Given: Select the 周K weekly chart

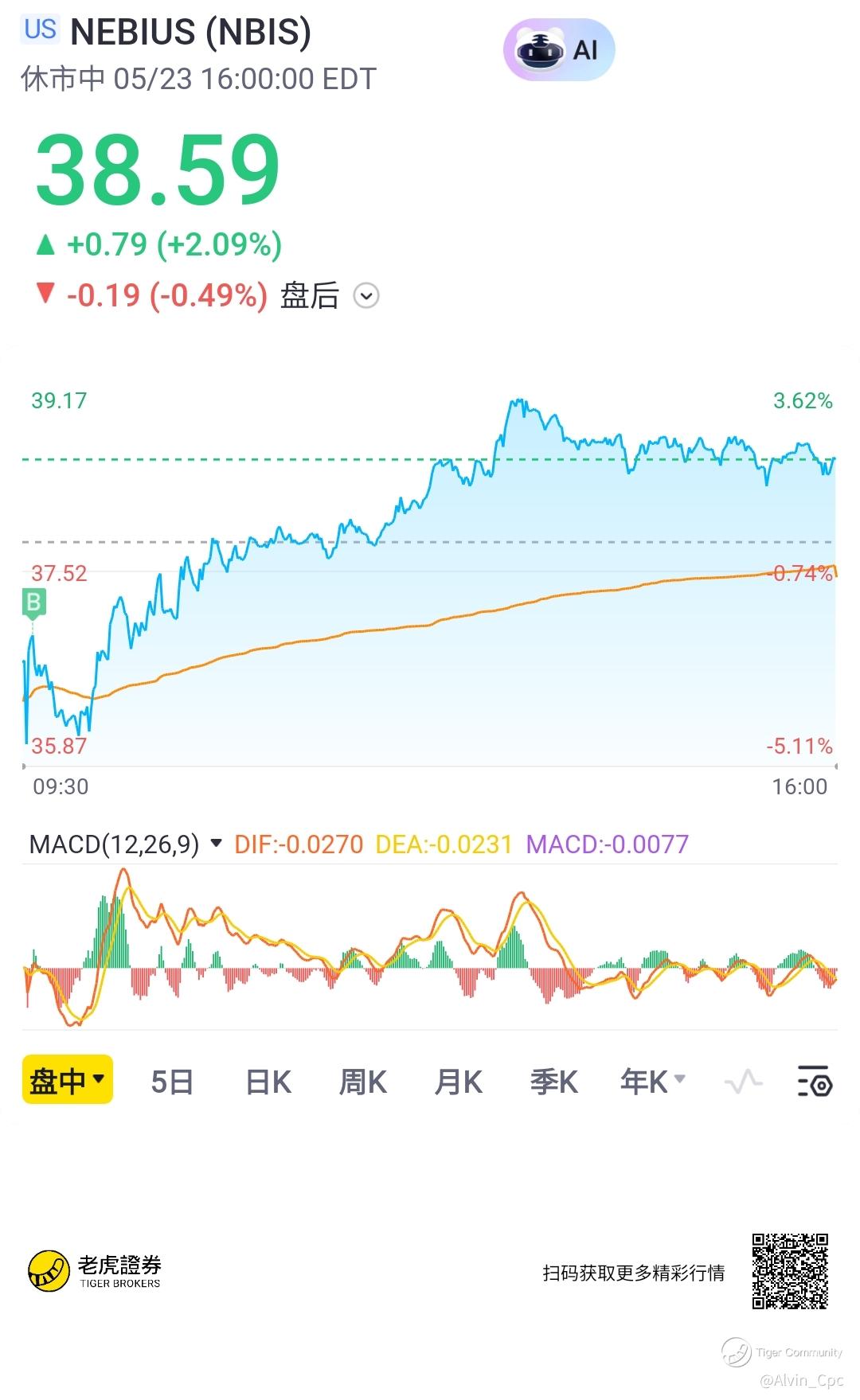Looking at the screenshot, I should pyautogui.click(x=362, y=1082).
